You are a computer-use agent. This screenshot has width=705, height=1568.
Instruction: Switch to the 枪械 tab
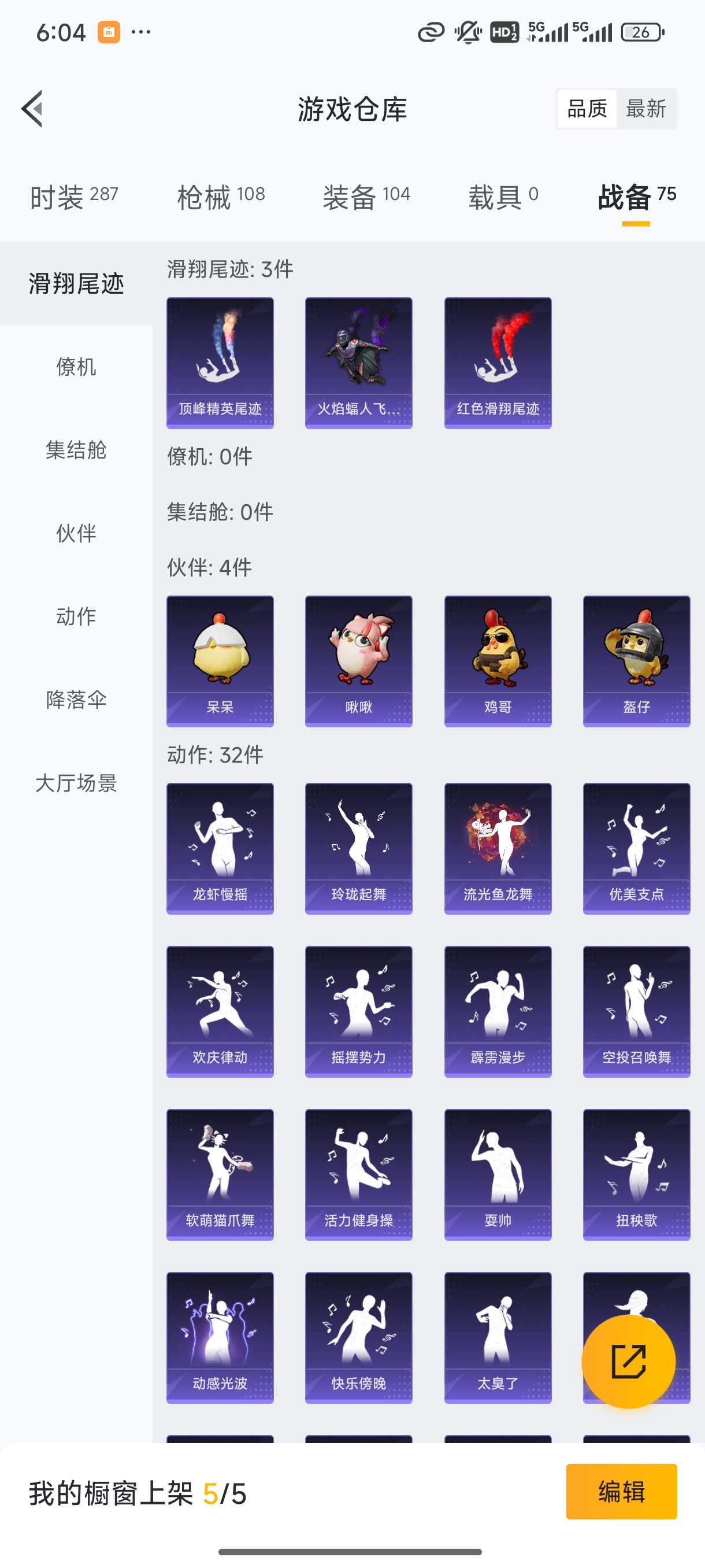point(219,196)
